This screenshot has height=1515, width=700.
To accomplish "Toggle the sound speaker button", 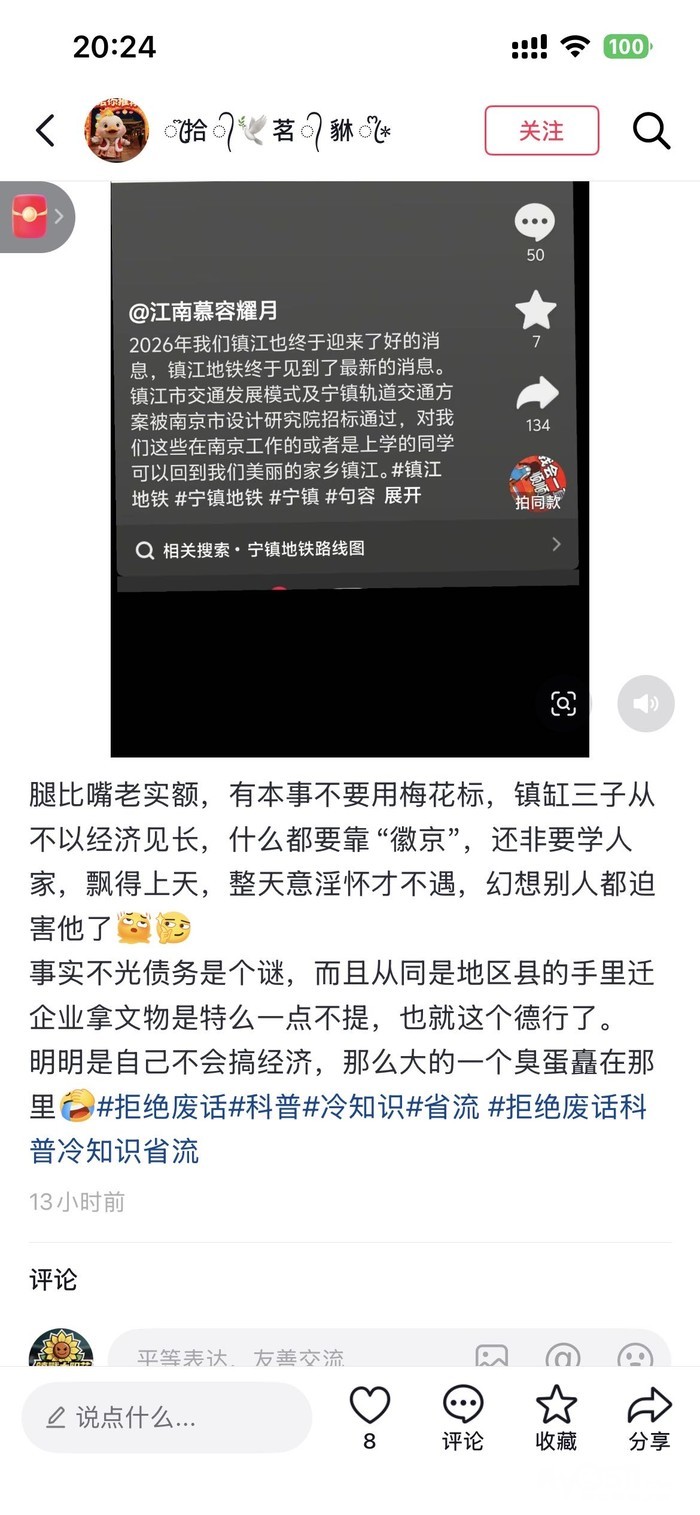I will pos(645,704).
